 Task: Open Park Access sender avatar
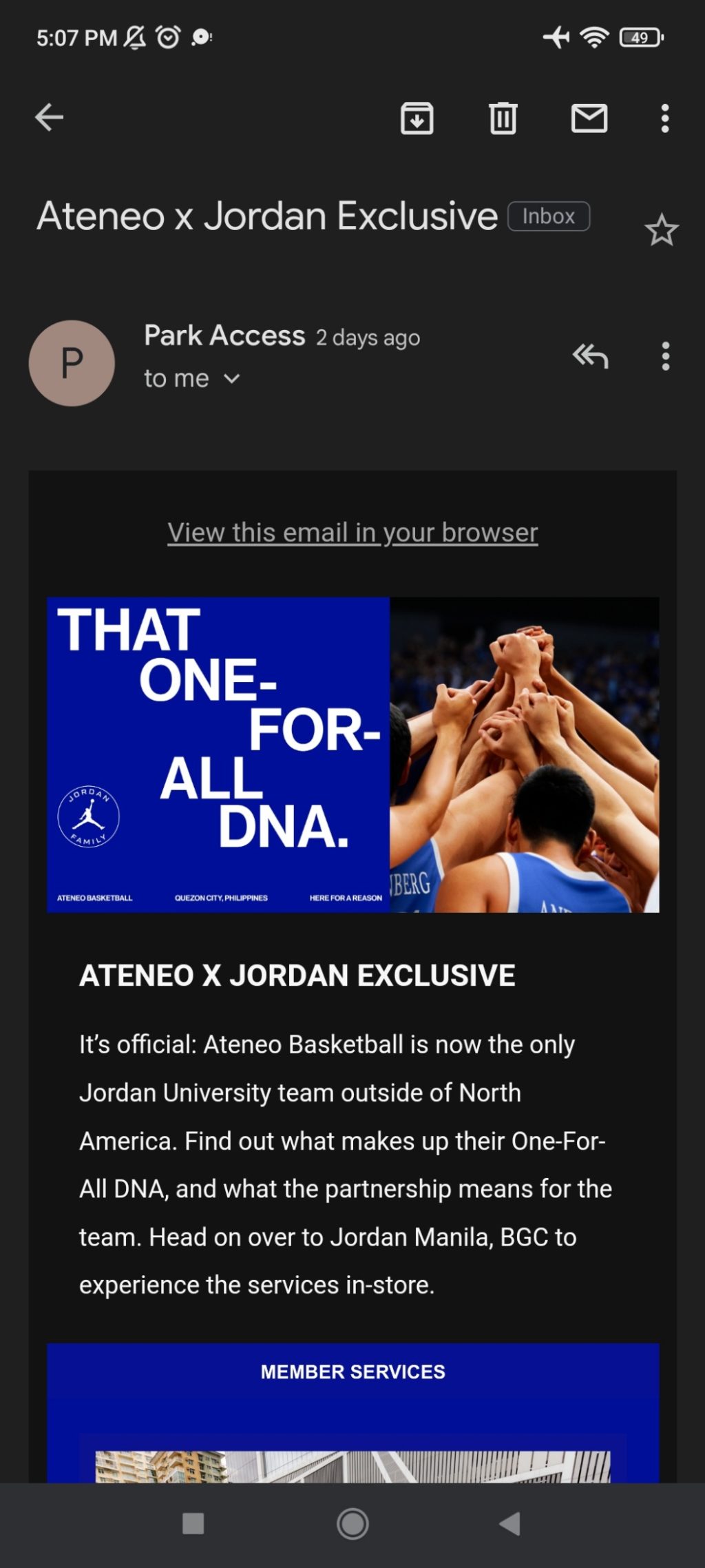[x=72, y=363]
